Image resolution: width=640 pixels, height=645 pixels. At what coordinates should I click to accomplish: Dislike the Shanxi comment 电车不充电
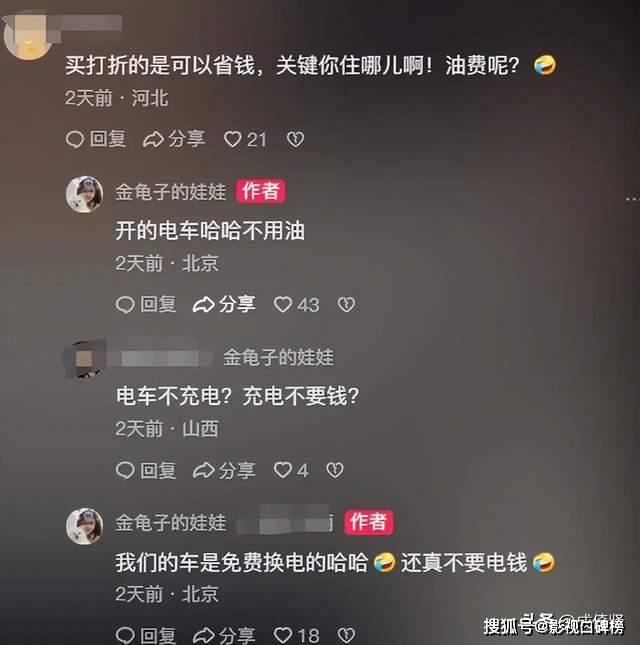pyautogui.click(x=336, y=469)
